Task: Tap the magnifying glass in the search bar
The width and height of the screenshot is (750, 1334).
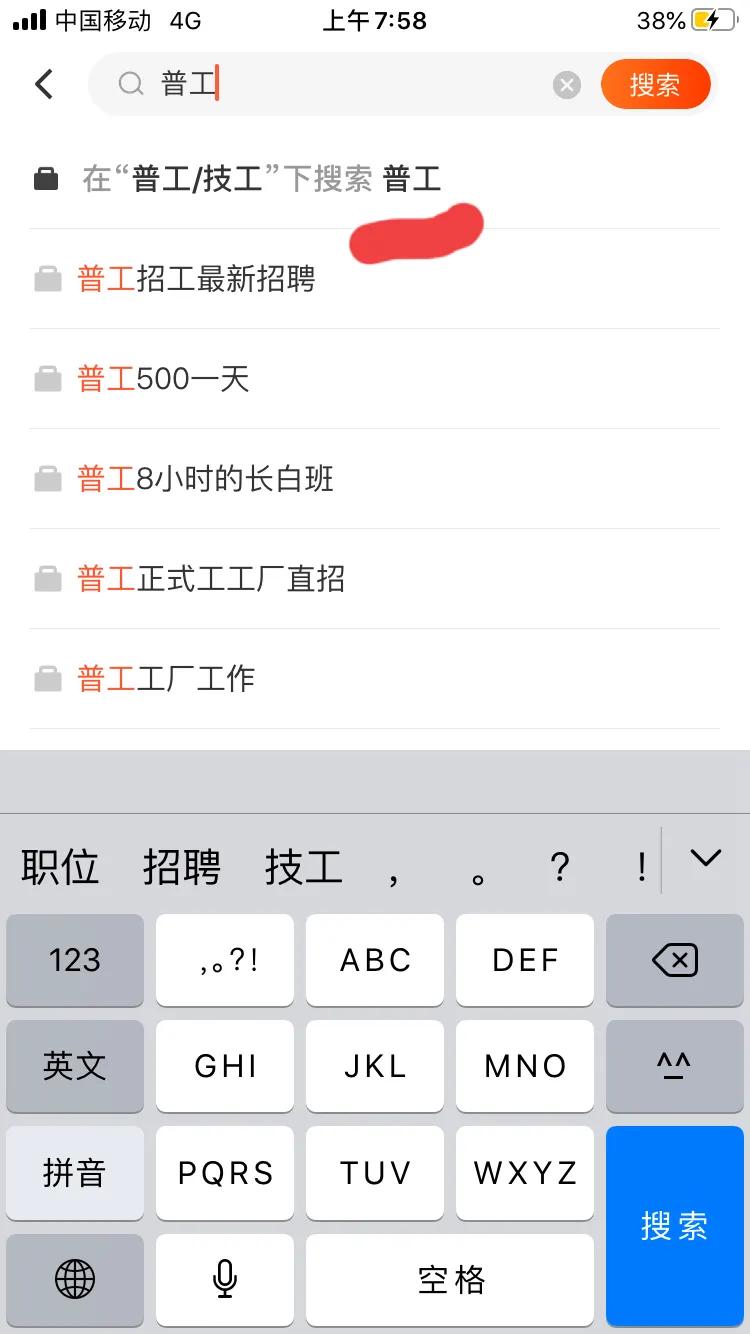Action: 130,84
